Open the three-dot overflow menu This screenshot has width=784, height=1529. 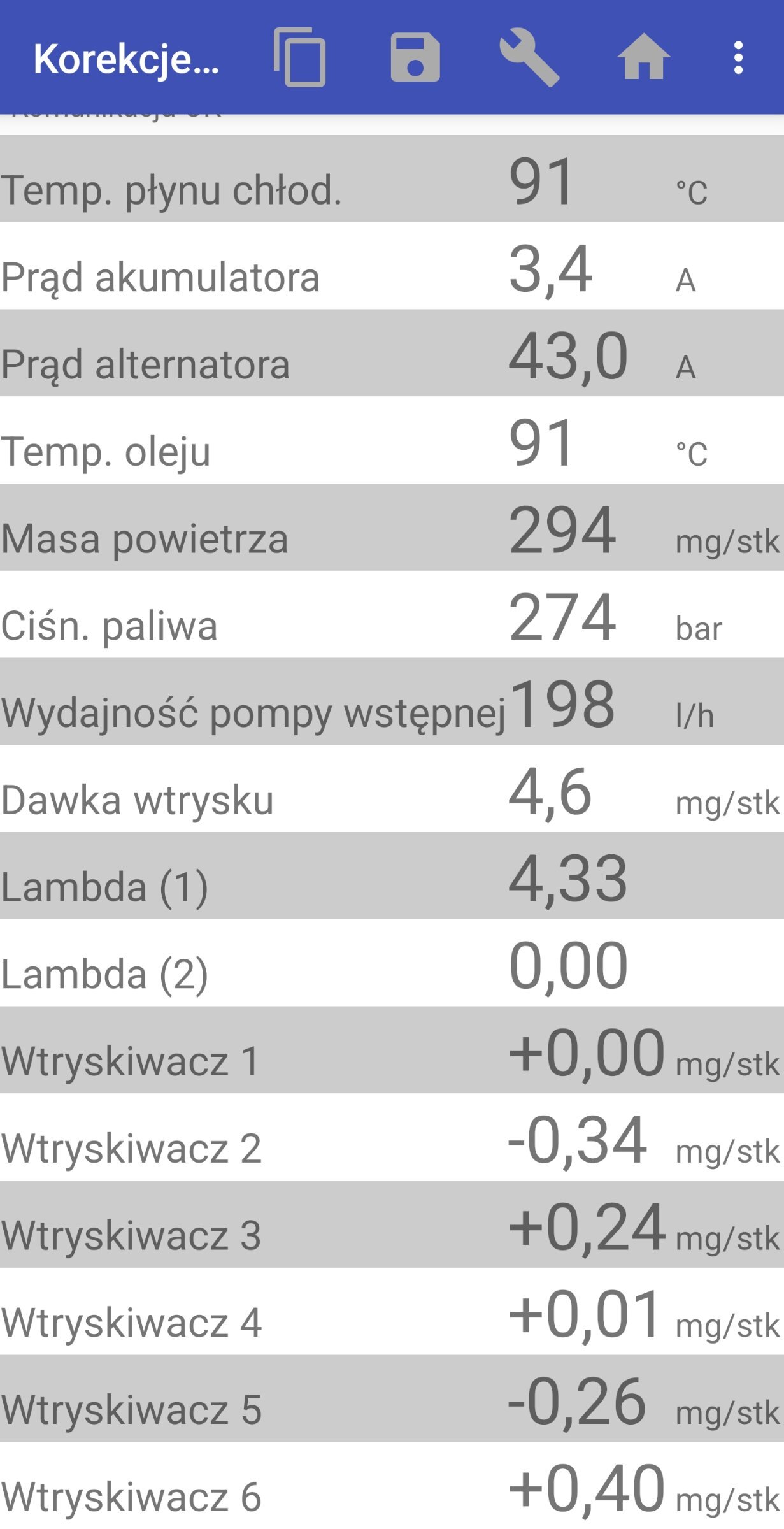point(738,57)
